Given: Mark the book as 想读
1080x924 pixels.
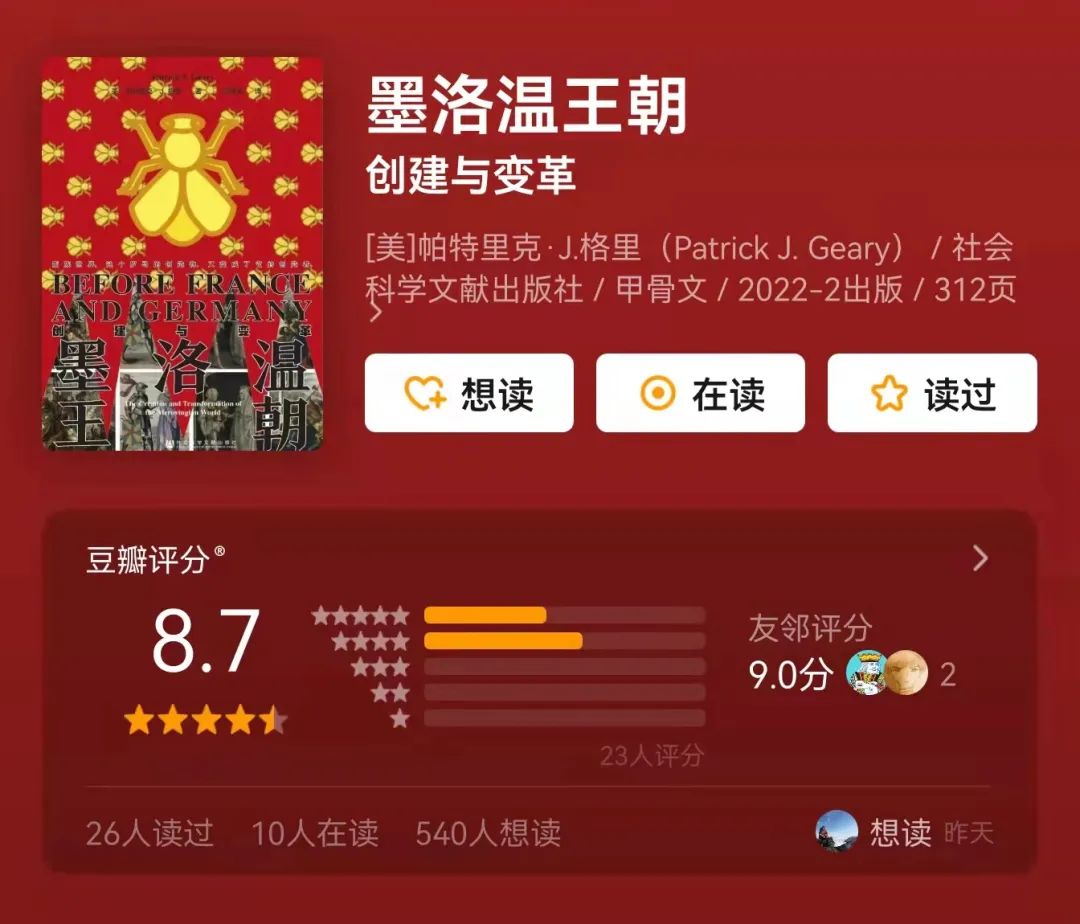Looking at the screenshot, I should 469,394.
